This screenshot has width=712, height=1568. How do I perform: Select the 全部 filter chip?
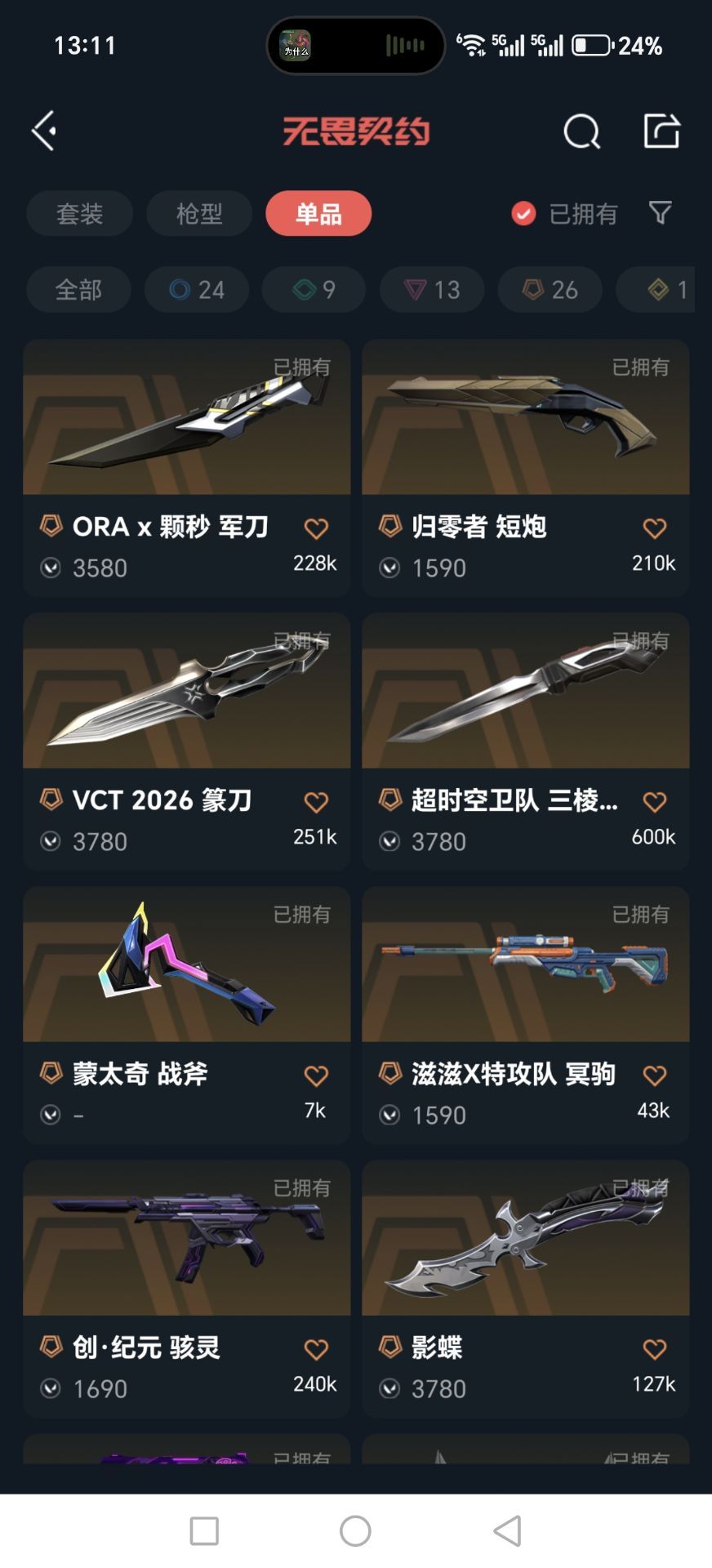pyautogui.click(x=78, y=290)
